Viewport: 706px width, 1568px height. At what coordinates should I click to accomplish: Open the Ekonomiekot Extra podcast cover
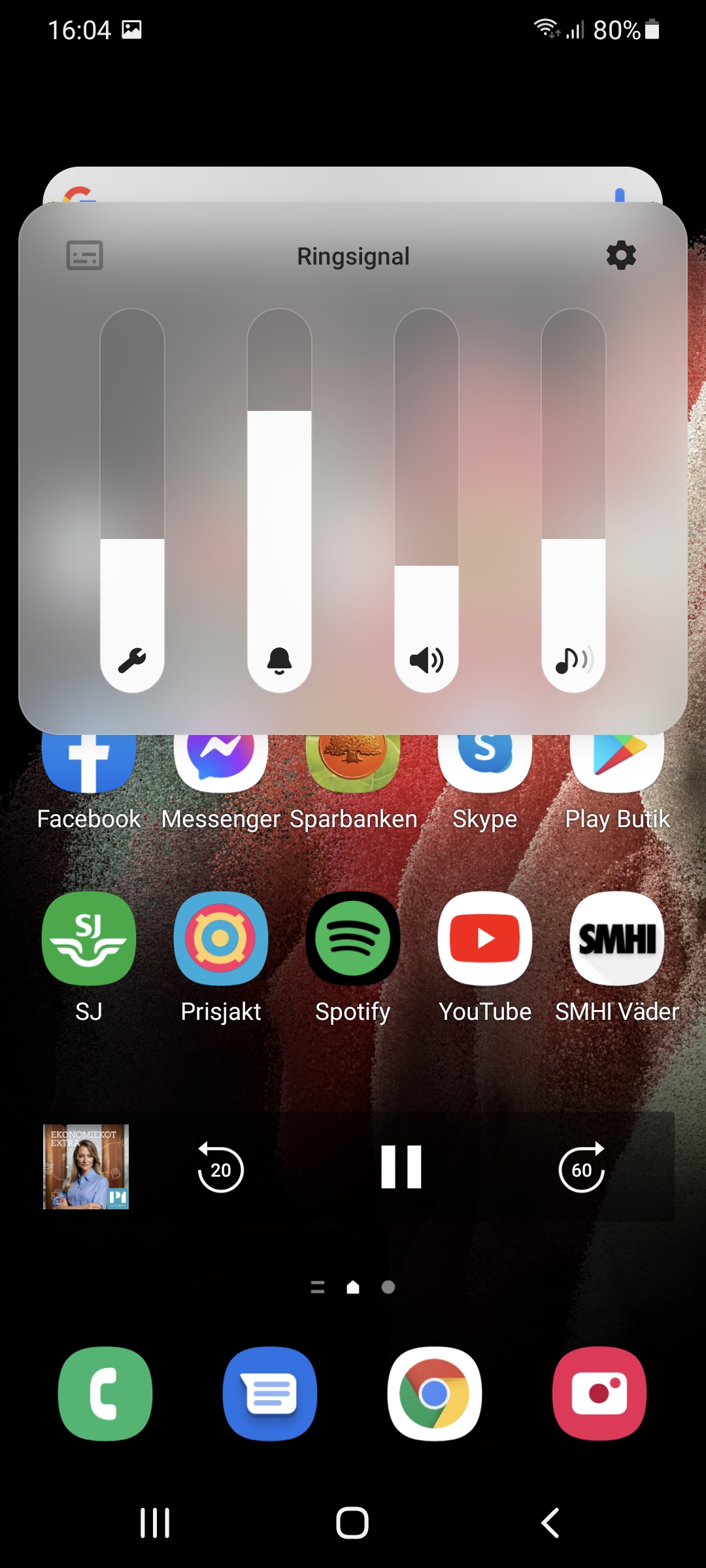coord(86,1167)
